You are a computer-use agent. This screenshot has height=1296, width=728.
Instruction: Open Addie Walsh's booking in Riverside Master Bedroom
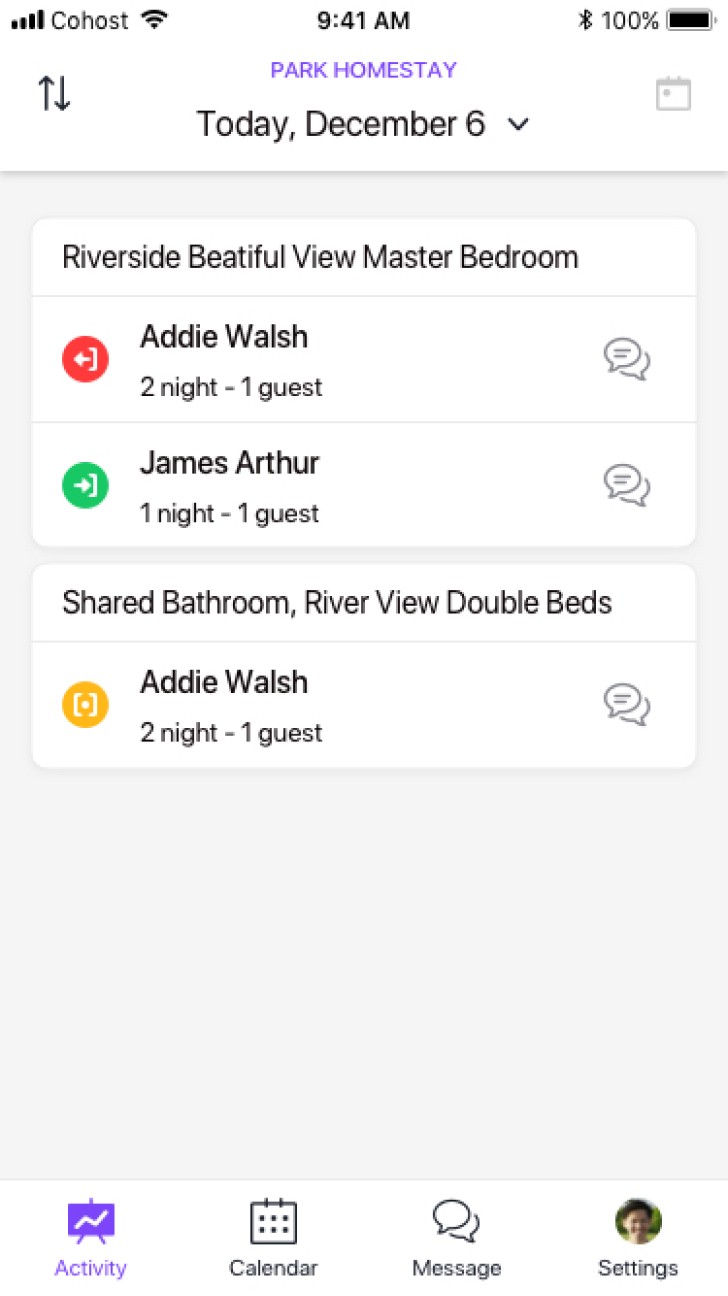(364, 359)
